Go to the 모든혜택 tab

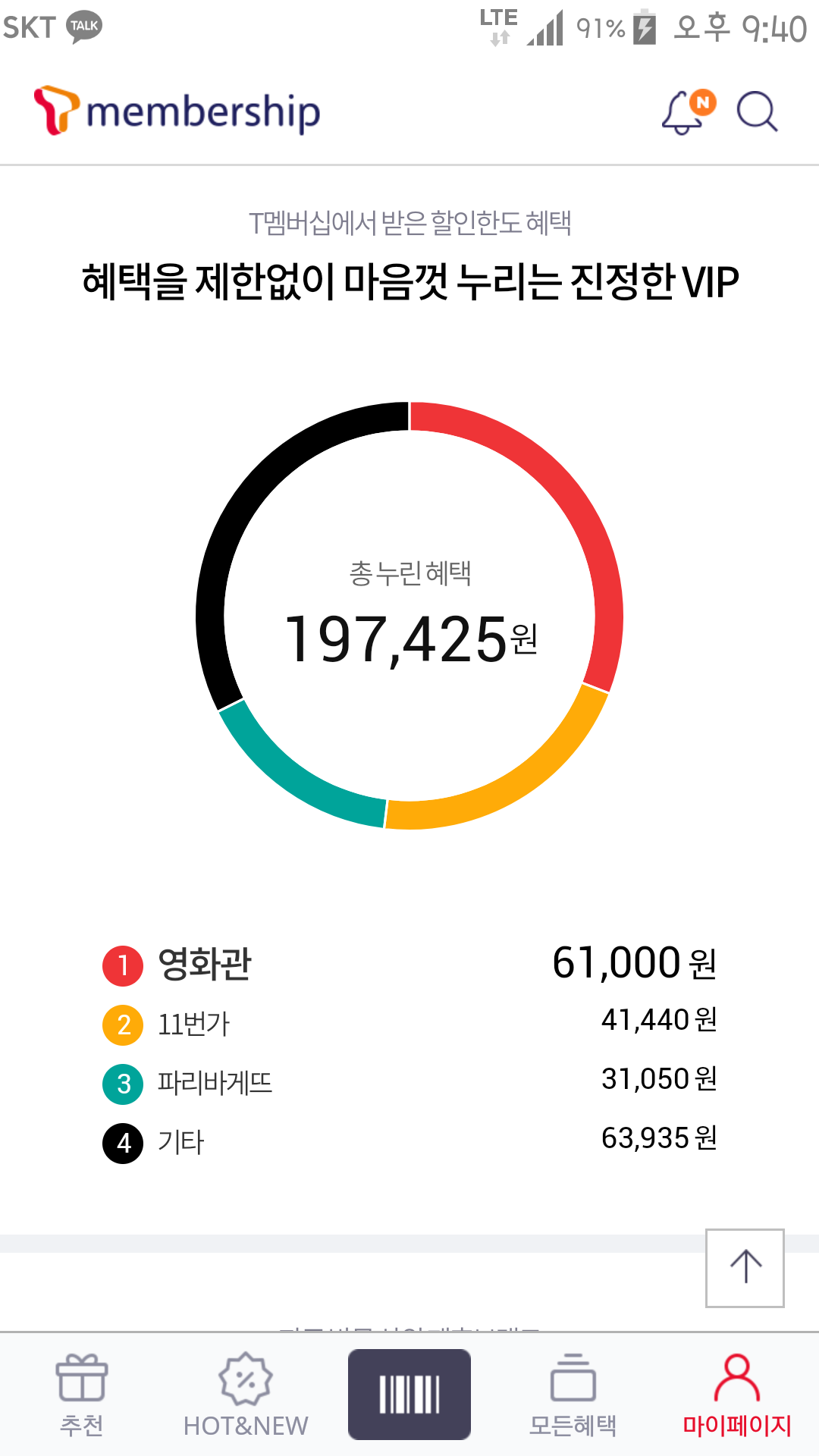(573, 1395)
